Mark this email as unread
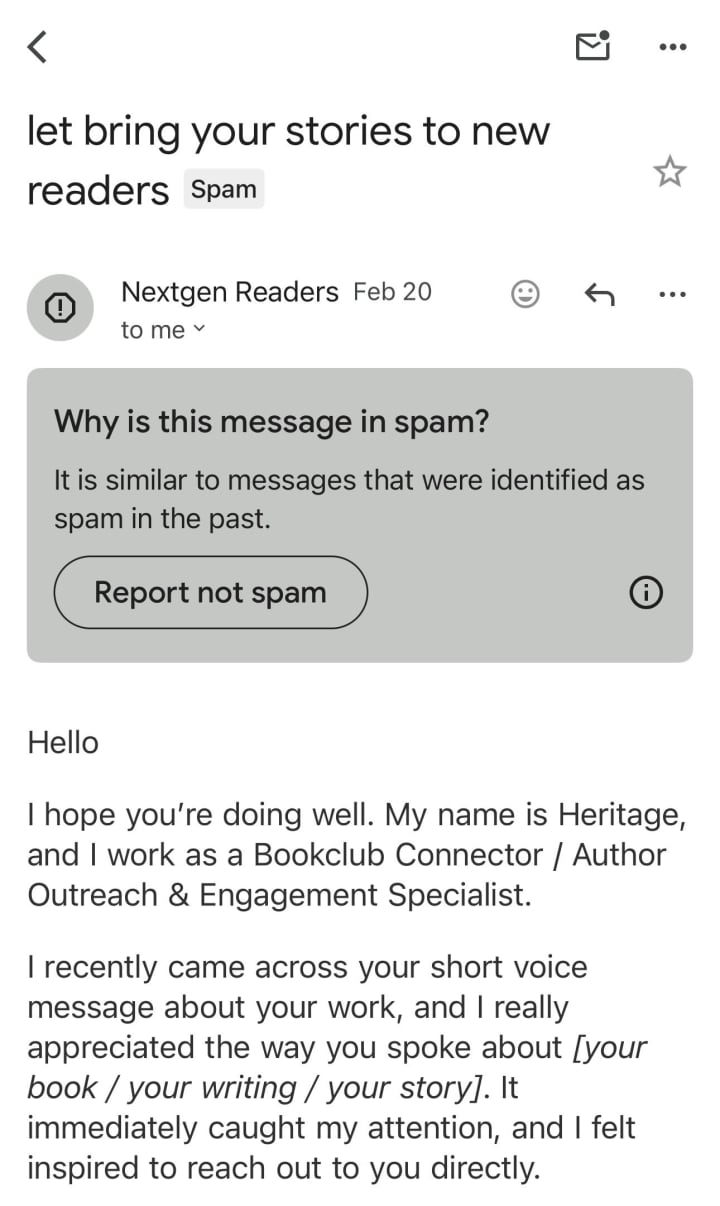The width and height of the screenshot is (720, 1206). coord(593,46)
